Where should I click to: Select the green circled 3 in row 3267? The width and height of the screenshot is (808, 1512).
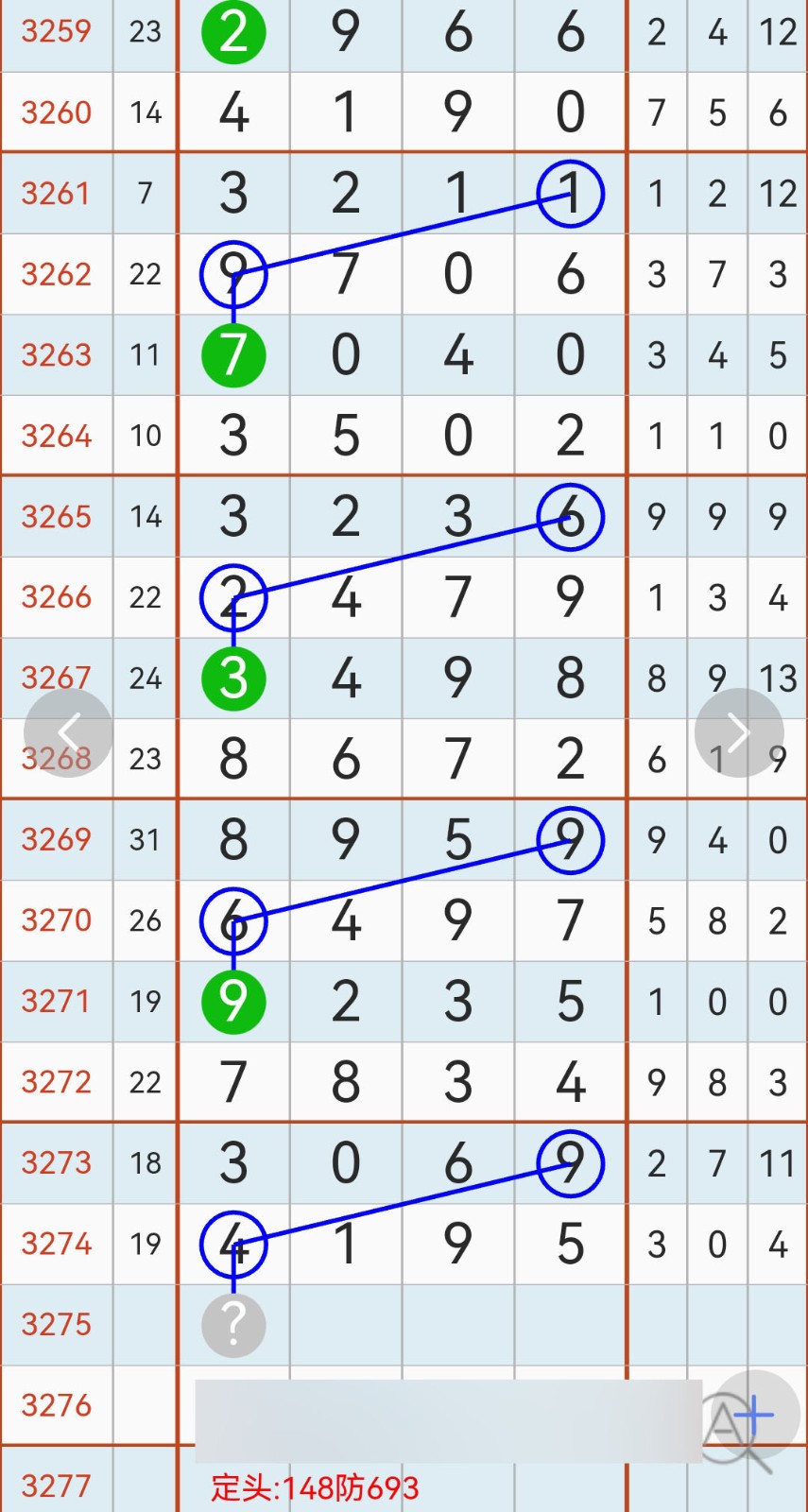[x=233, y=678]
